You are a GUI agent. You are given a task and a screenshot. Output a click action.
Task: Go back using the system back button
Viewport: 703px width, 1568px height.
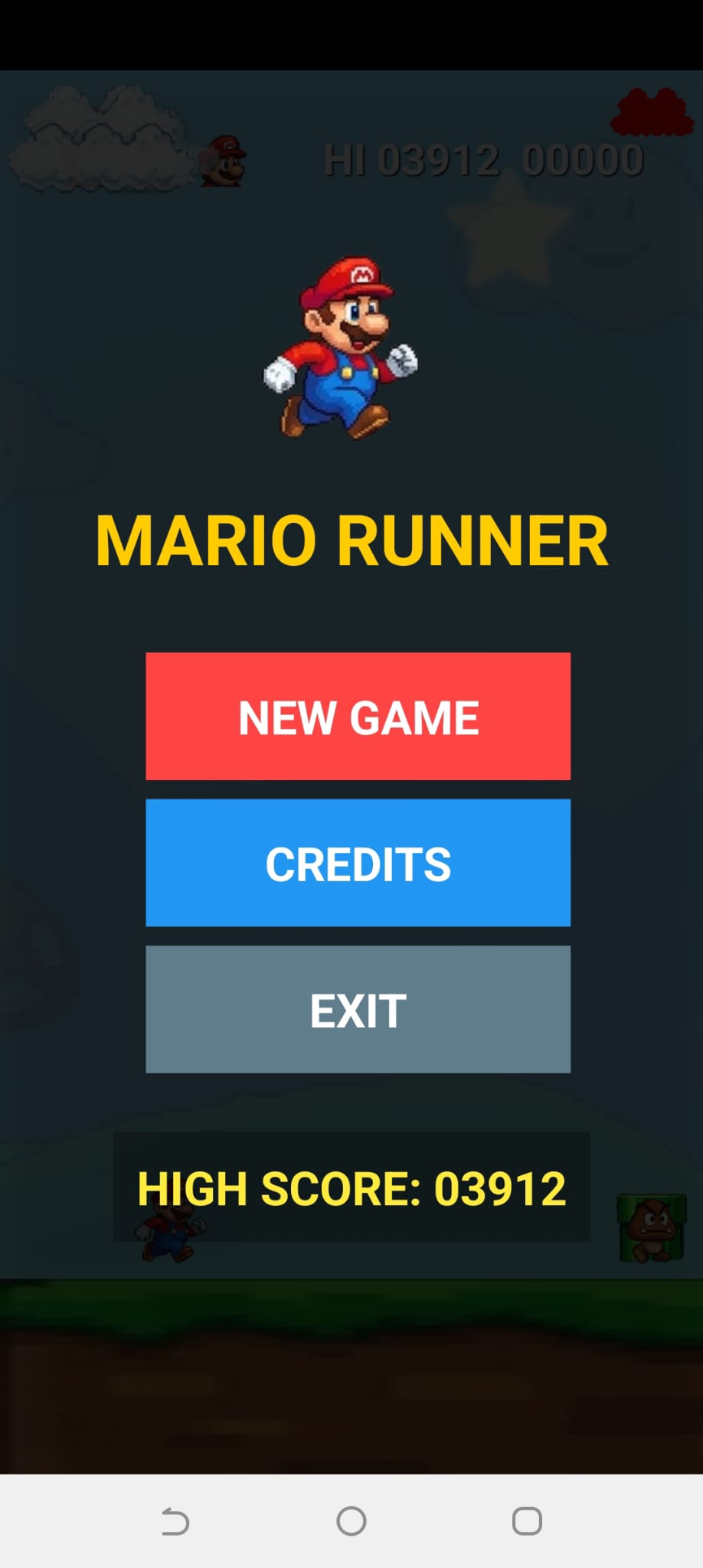coord(175,1521)
